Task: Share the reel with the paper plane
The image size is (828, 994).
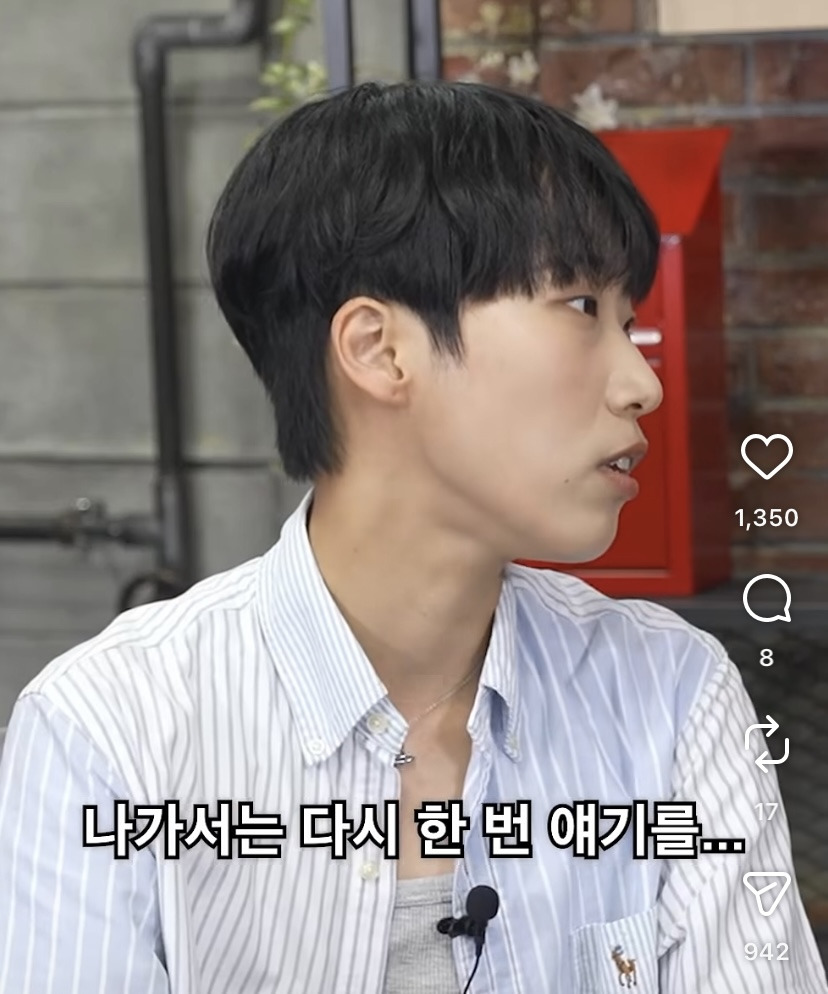Action: click(767, 893)
